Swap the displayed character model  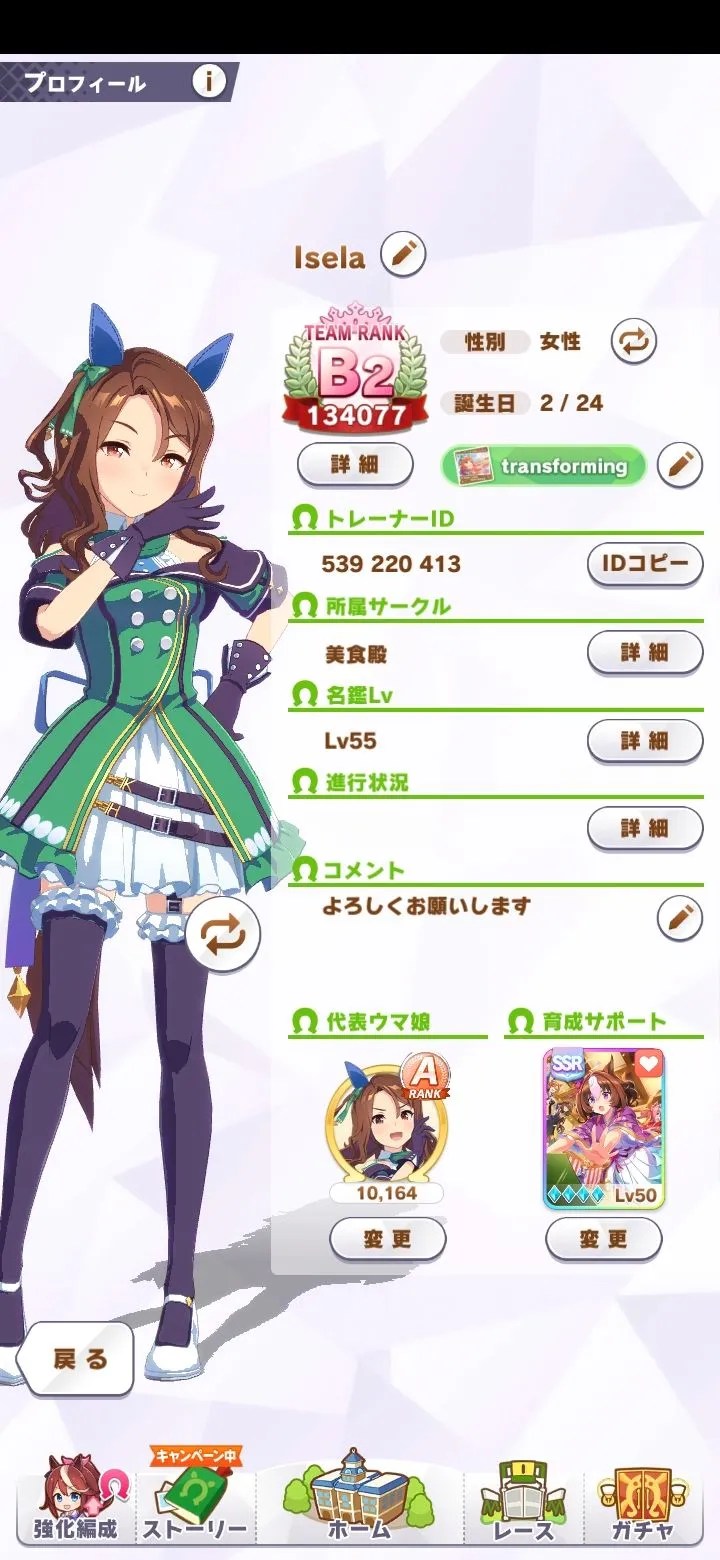[222, 936]
